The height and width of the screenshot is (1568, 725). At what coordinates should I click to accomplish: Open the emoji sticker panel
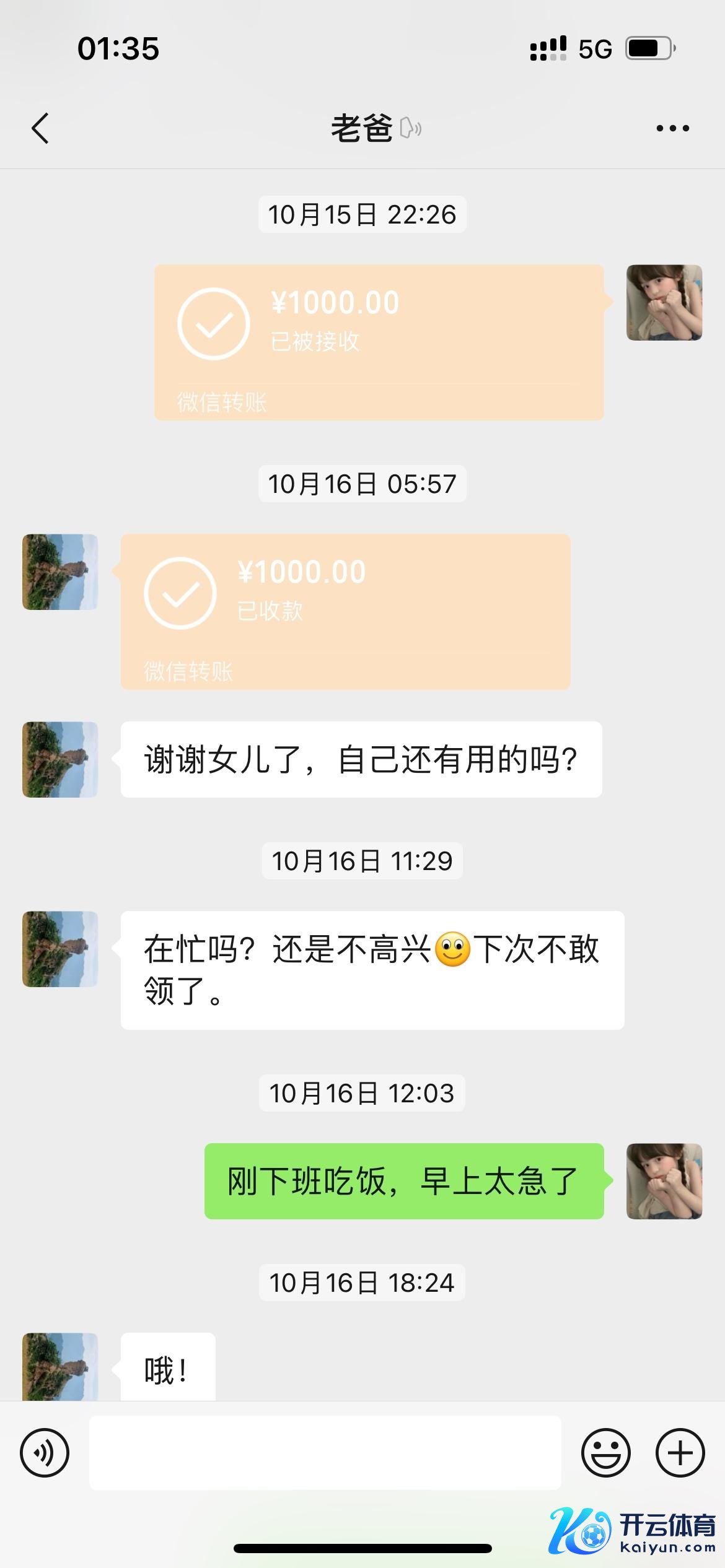[605, 1453]
